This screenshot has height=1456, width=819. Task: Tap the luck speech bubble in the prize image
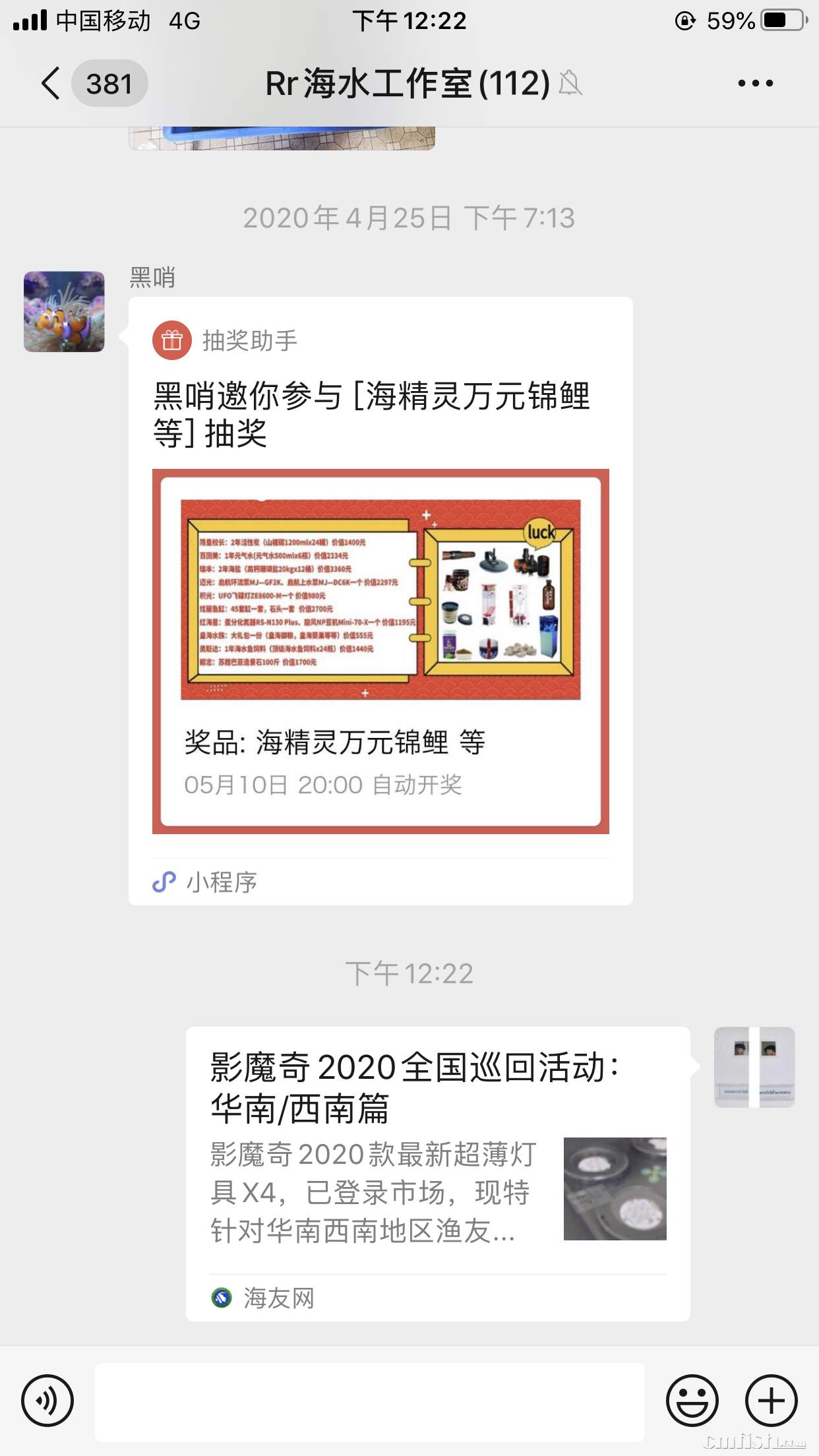pos(539,531)
